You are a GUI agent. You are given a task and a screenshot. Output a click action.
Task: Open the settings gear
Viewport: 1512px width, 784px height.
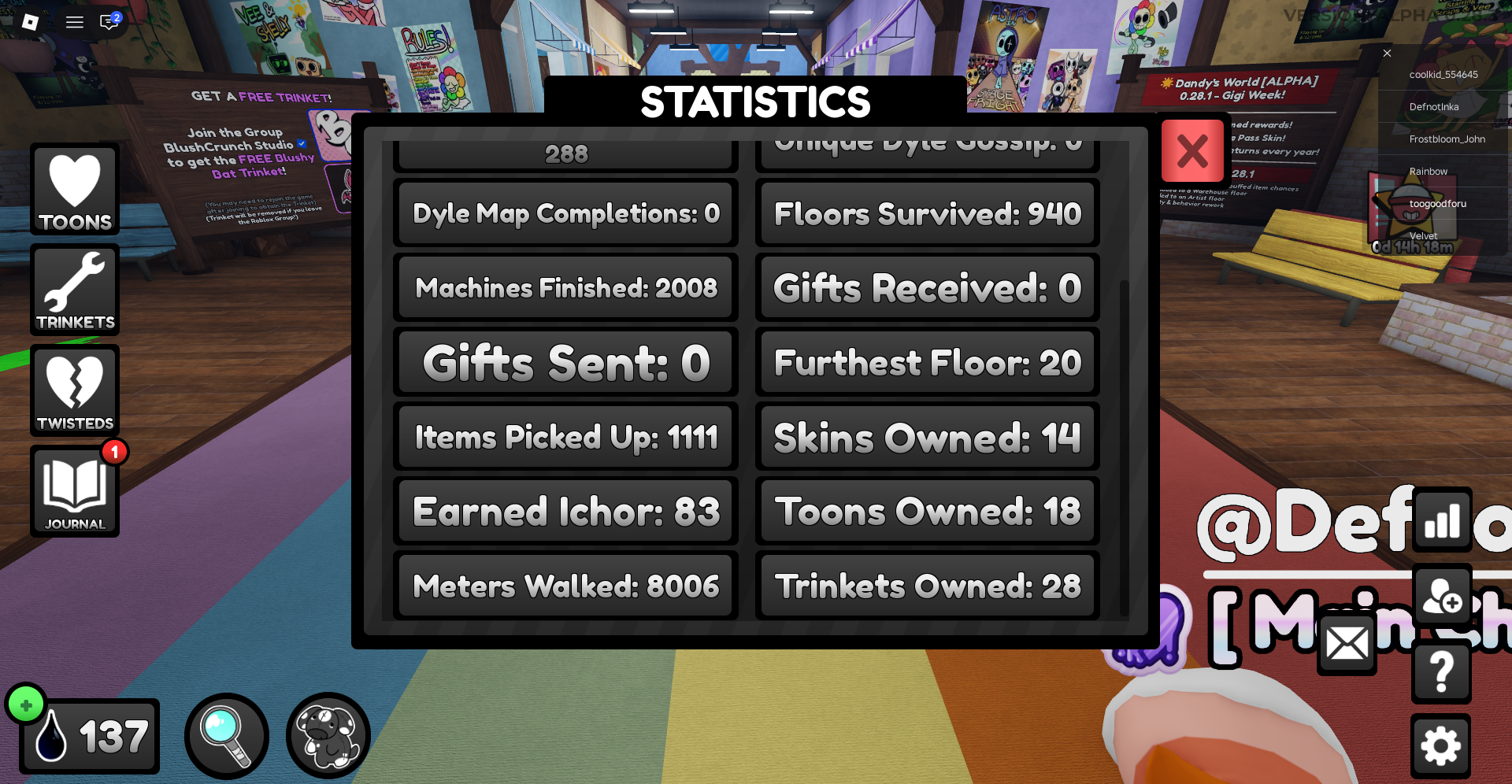tap(1441, 745)
